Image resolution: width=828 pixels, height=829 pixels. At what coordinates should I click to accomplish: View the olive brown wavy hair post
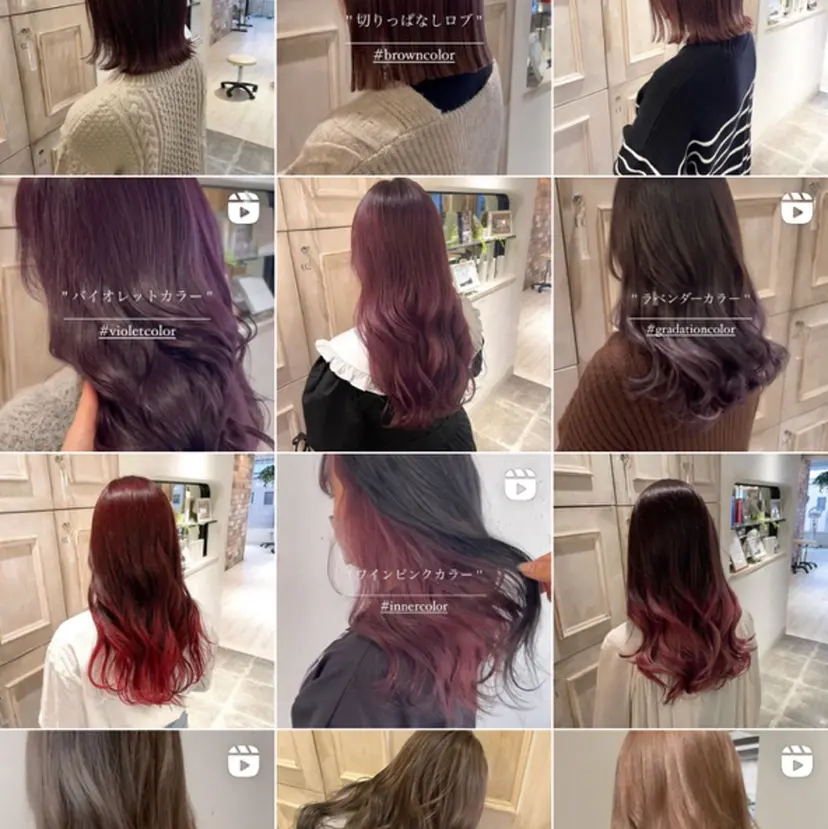coord(414,780)
